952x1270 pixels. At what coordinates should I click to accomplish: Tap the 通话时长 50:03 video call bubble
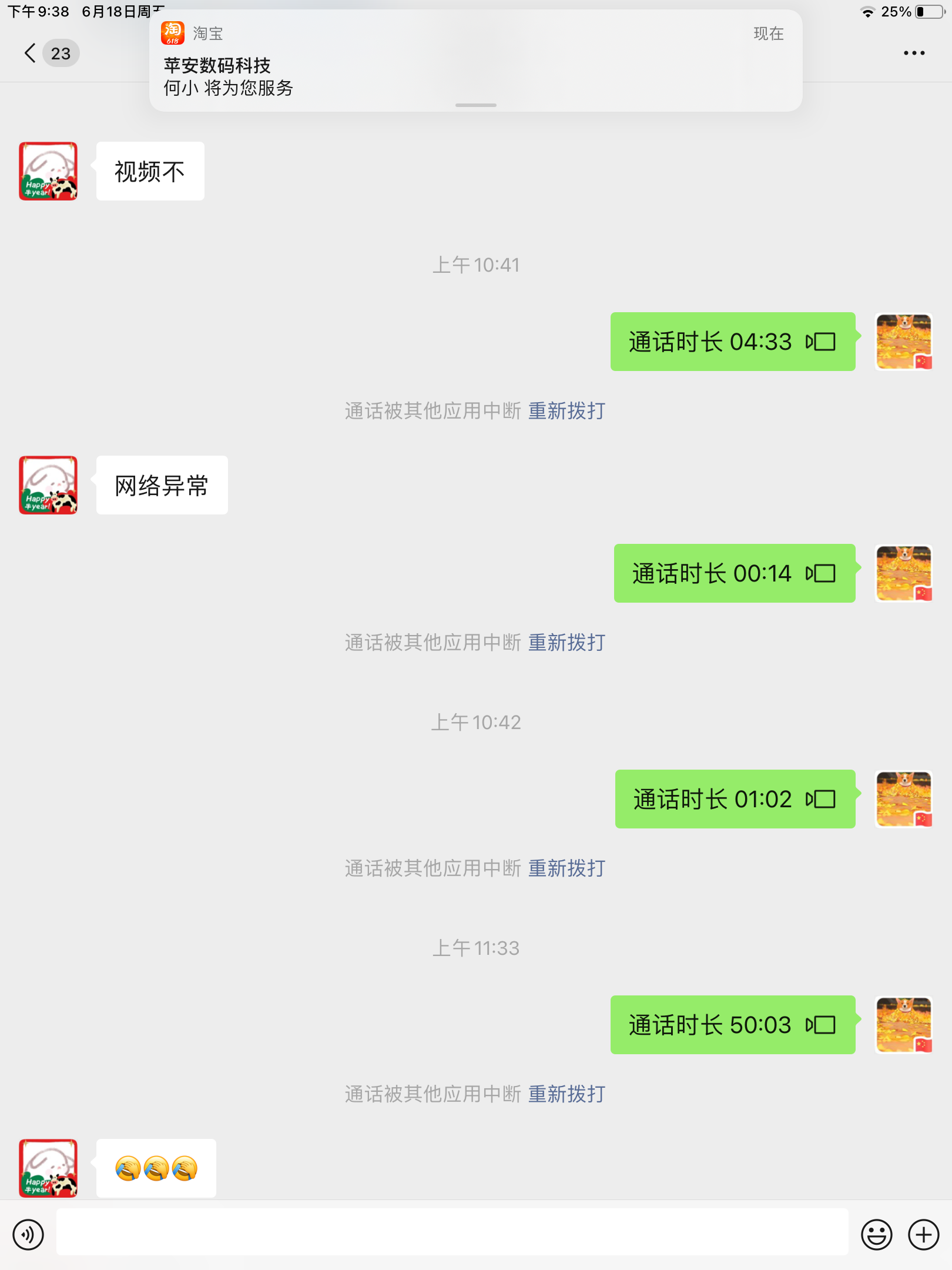click(x=732, y=1025)
